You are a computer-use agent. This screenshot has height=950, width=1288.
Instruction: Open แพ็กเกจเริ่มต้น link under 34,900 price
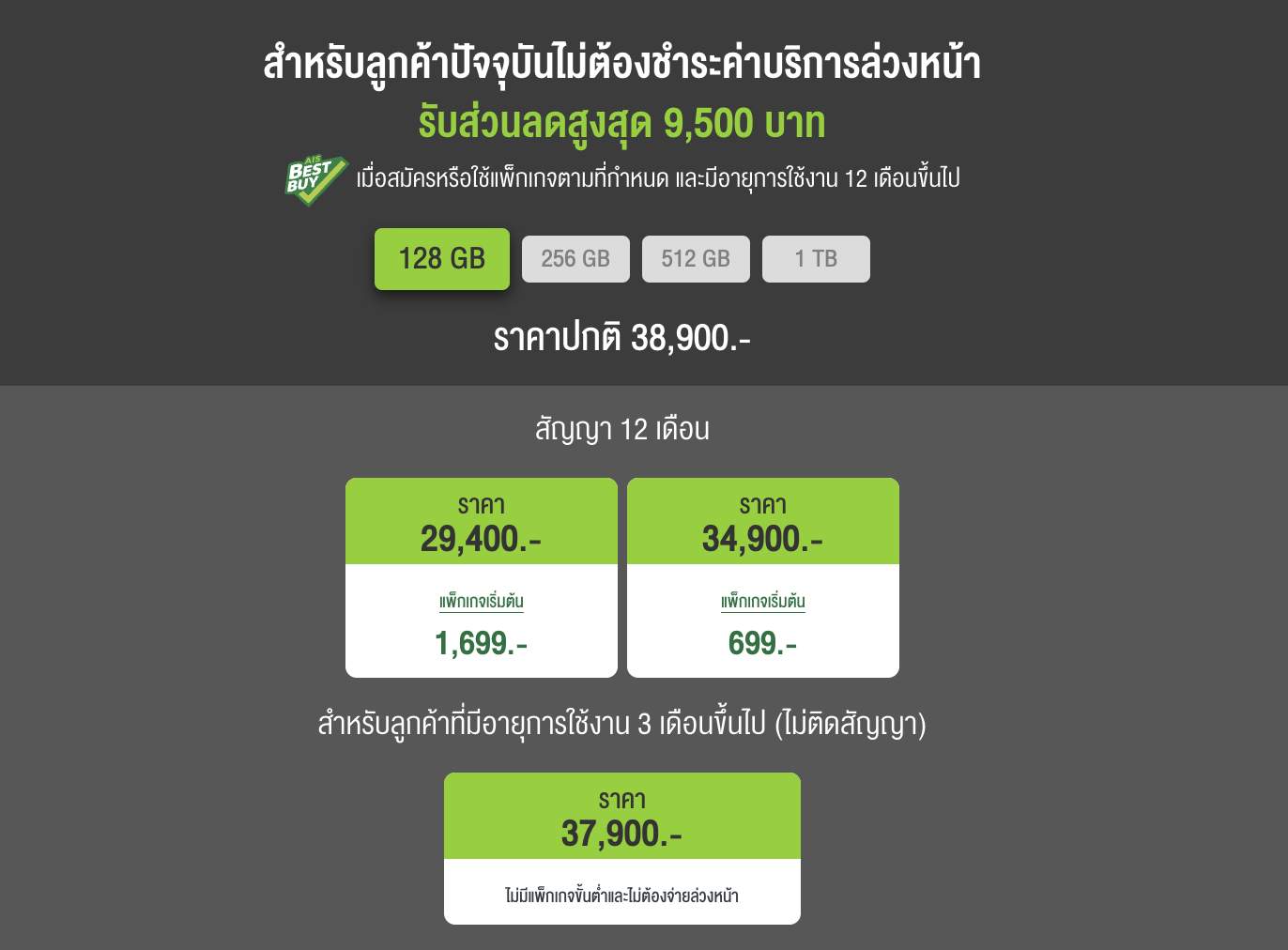762,602
